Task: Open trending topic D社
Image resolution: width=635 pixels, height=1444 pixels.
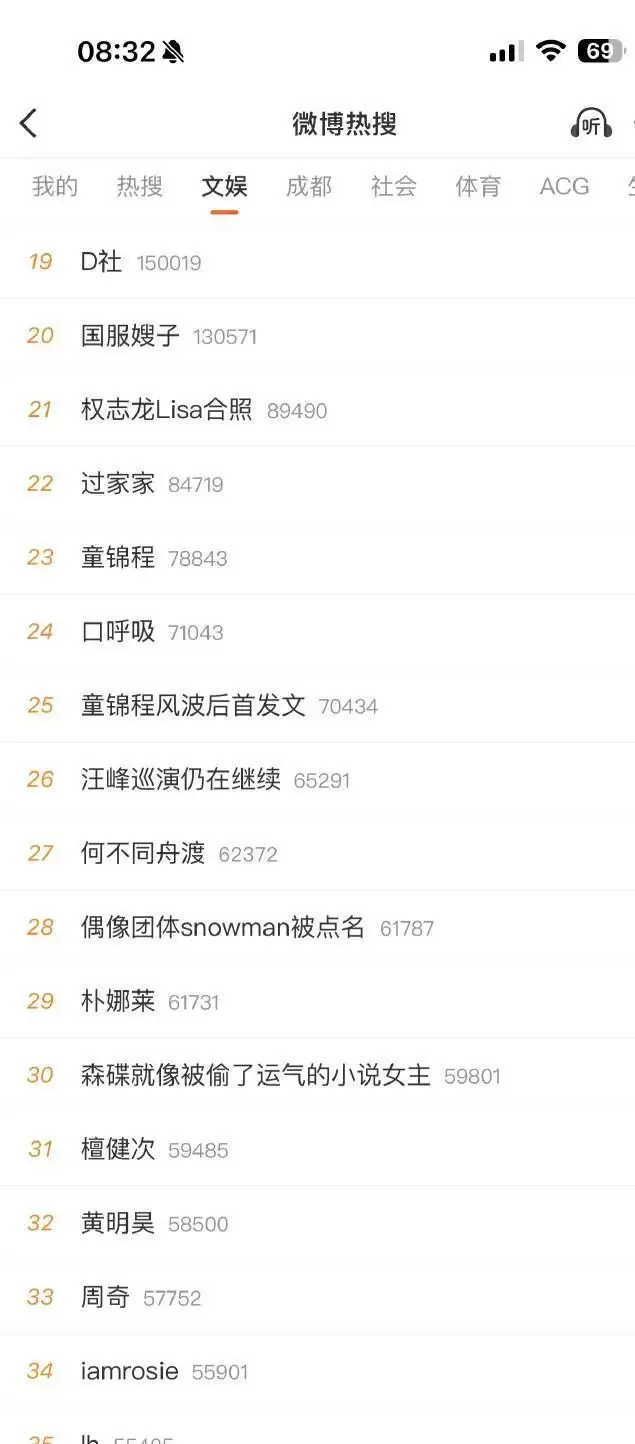Action: [101, 262]
